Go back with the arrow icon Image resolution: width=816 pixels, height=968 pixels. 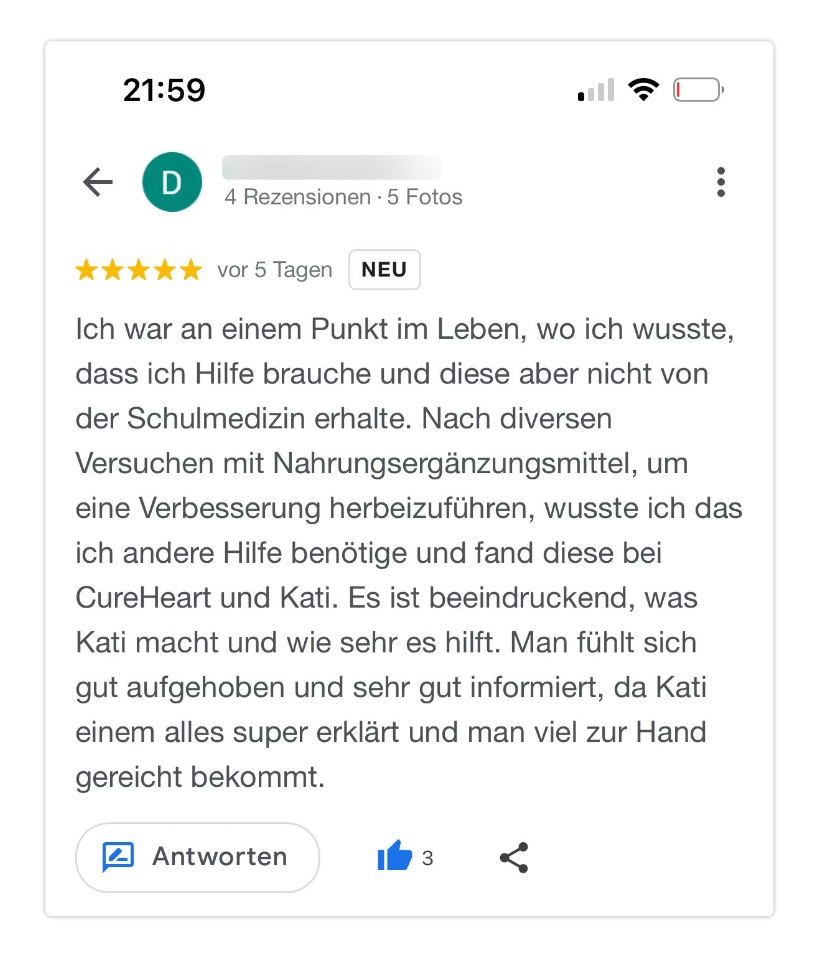click(98, 182)
